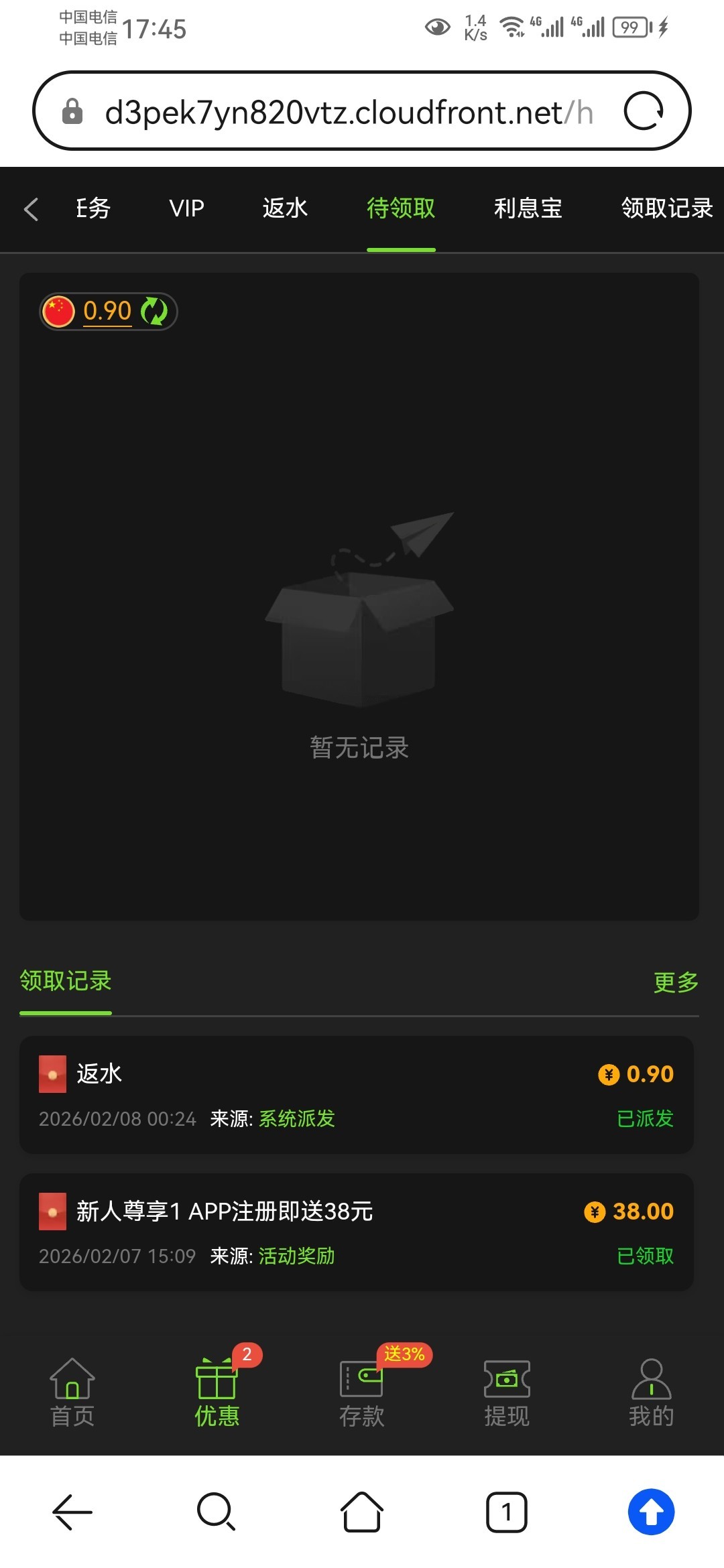Switch to the 提现 withdraw tab
724x1568 pixels.
(507, 1393)
